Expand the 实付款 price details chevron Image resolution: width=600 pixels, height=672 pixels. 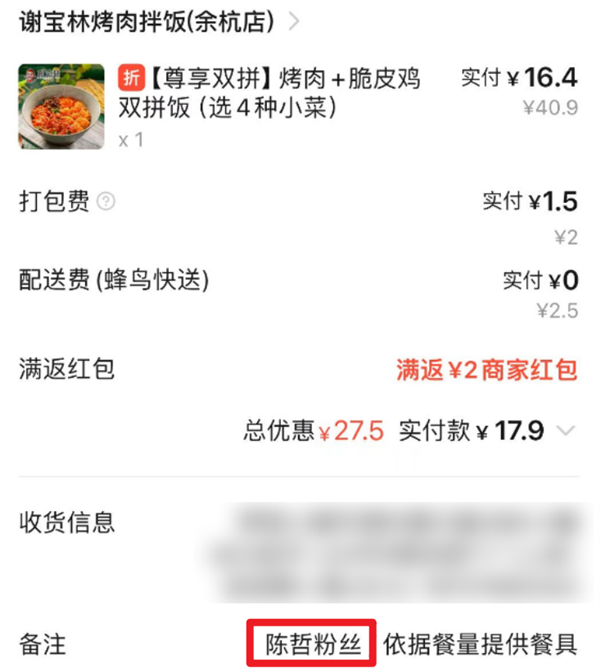566,431
